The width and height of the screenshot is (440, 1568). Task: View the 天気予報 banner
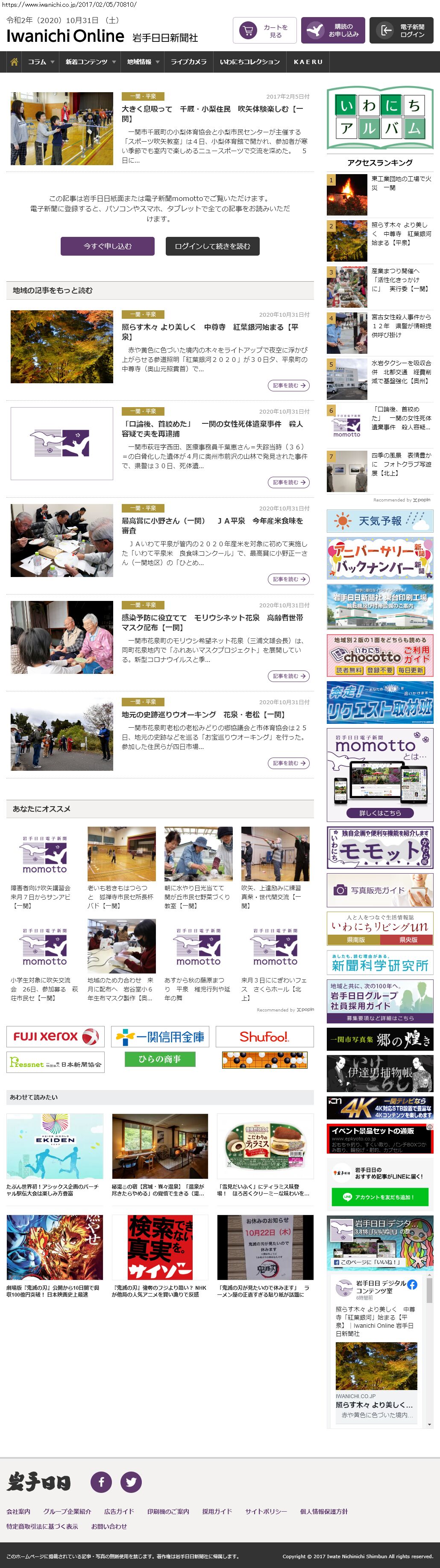tap(380, 521)
